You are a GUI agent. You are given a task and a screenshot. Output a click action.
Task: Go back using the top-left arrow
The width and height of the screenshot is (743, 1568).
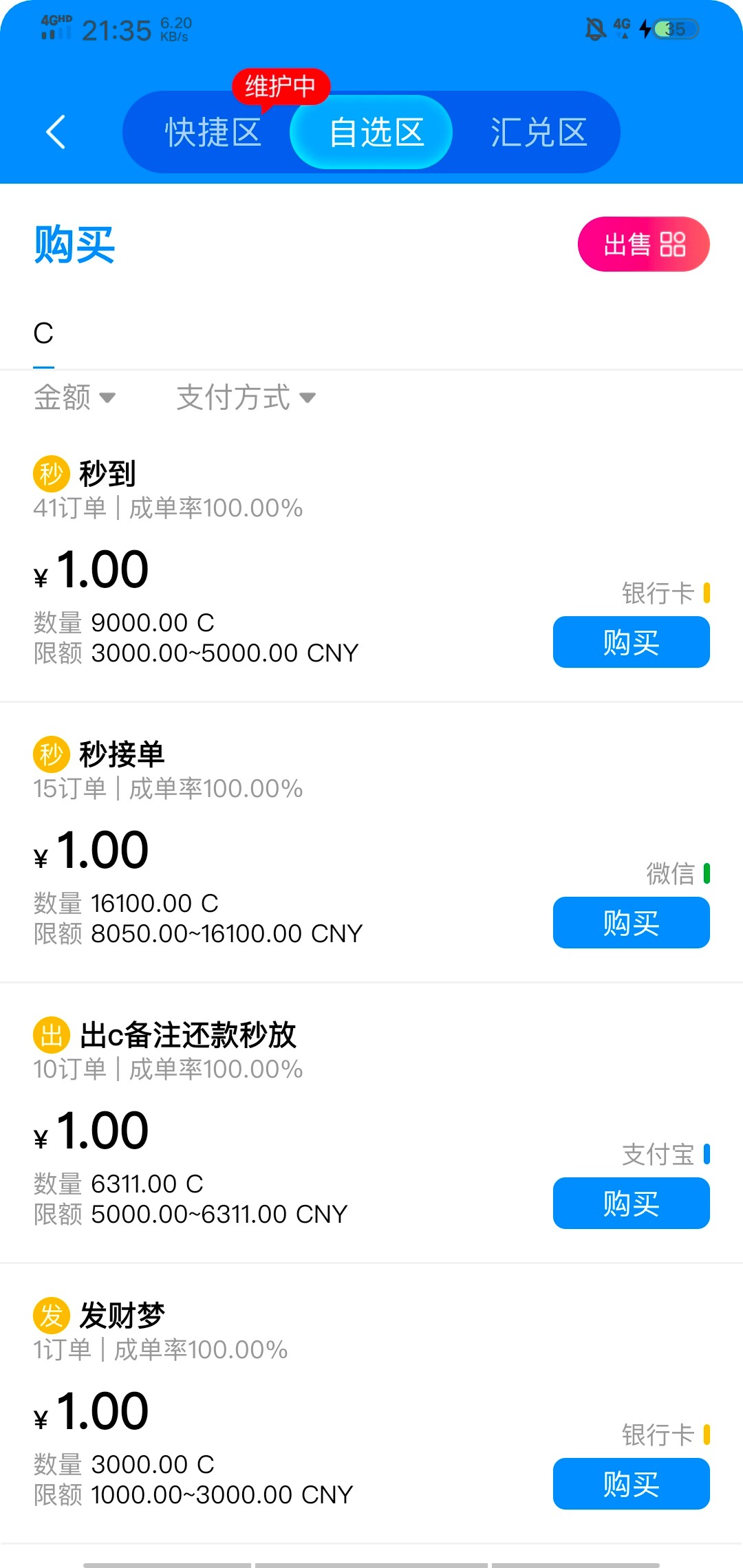55,131
